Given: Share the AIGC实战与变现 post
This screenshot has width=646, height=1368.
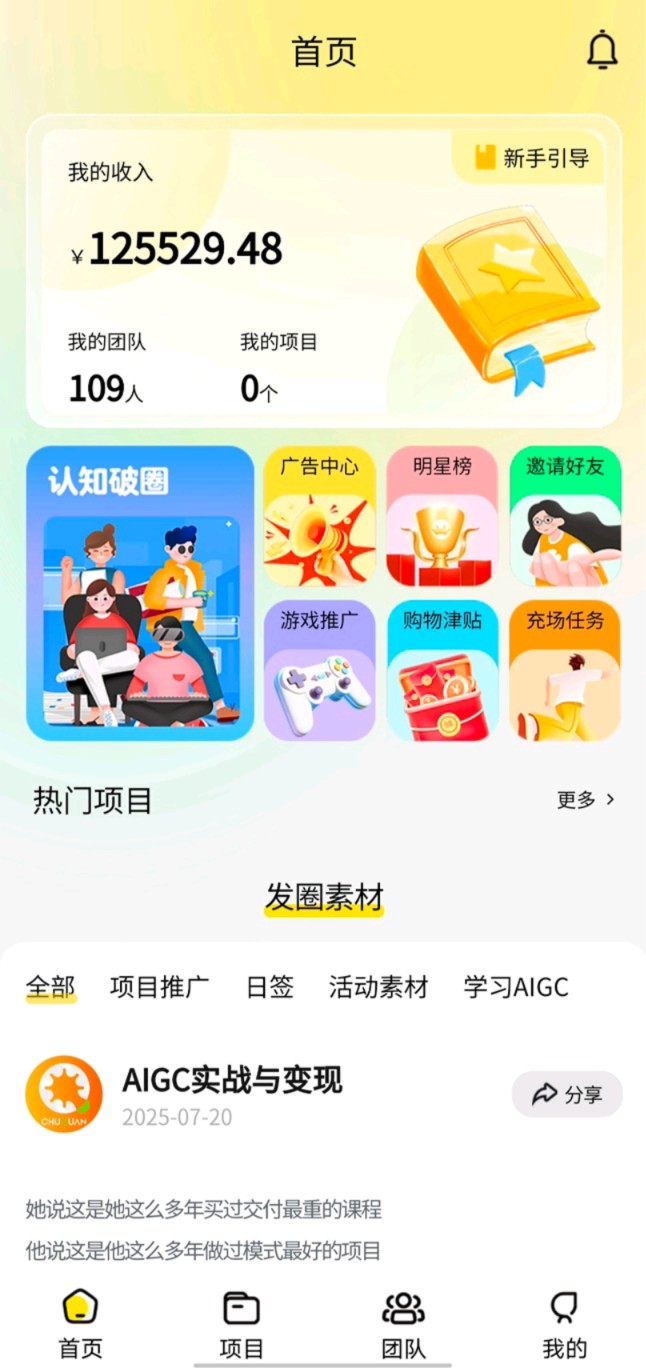Looking at the screenshot, I should click(x=567, y=1094).
